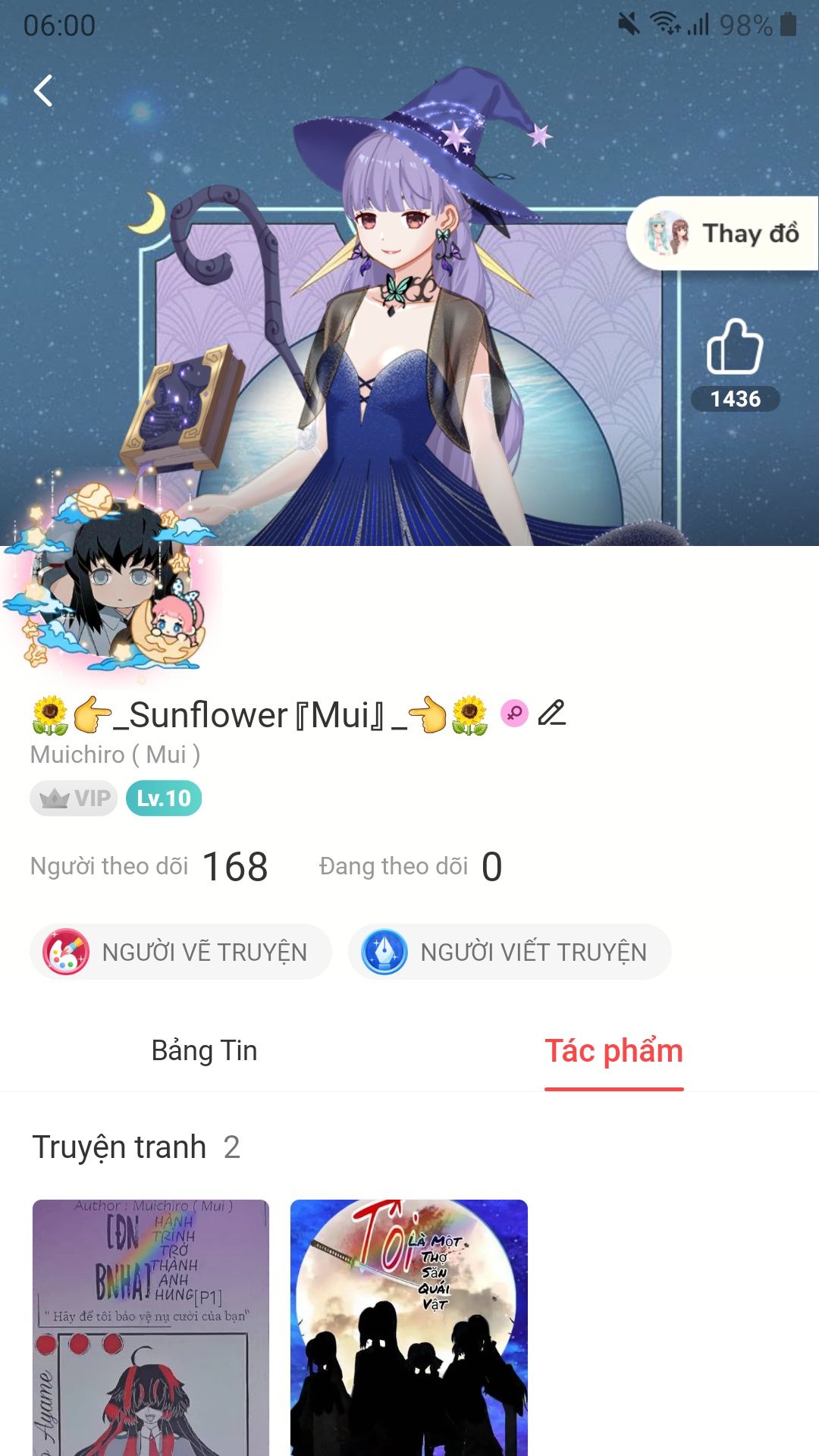Open the Lv.10 level badge
The height and width of the screenshot is (1456, 819).
[164, 799]
